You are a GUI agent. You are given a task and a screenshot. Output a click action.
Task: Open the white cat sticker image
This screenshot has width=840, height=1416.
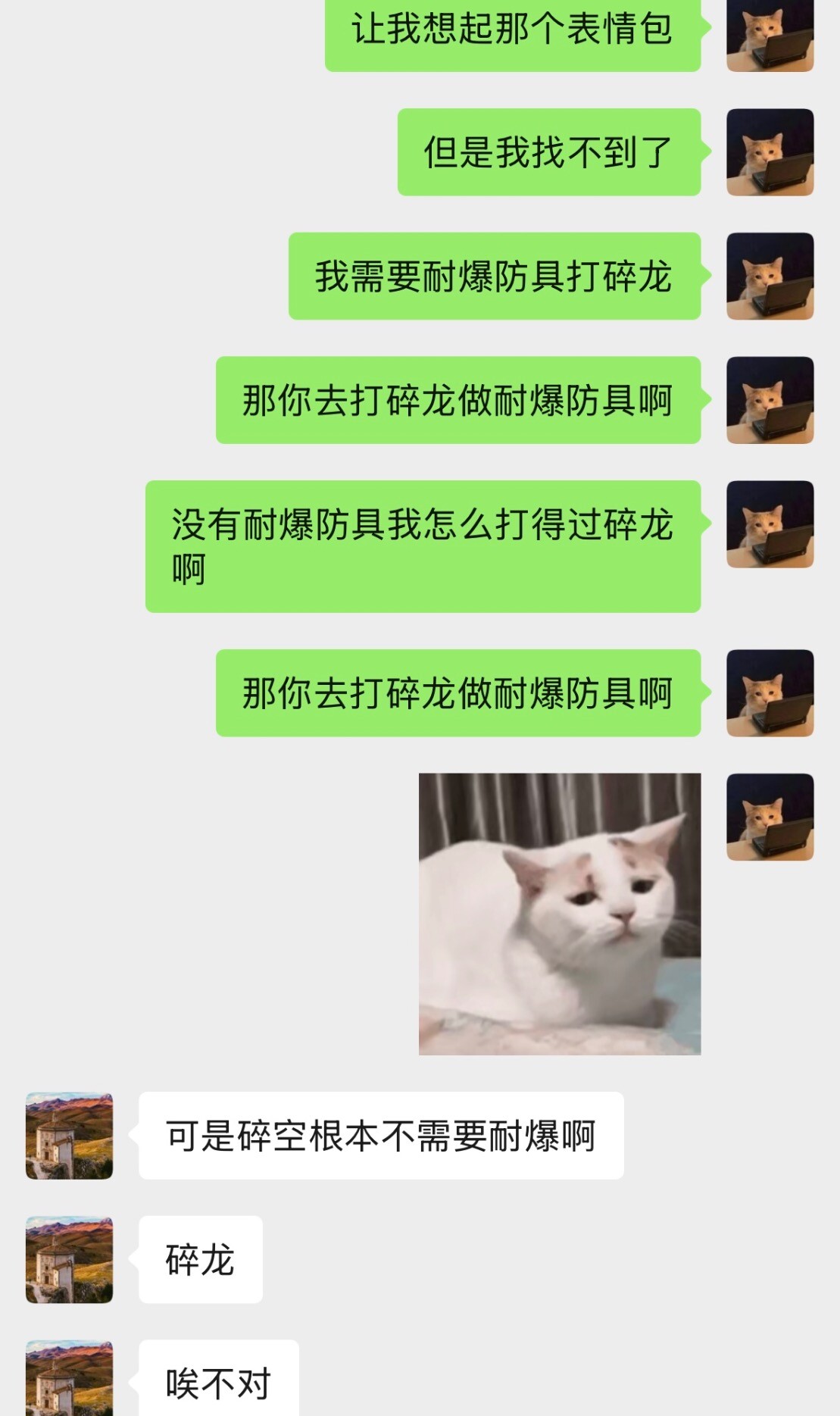tap(560, 914)
